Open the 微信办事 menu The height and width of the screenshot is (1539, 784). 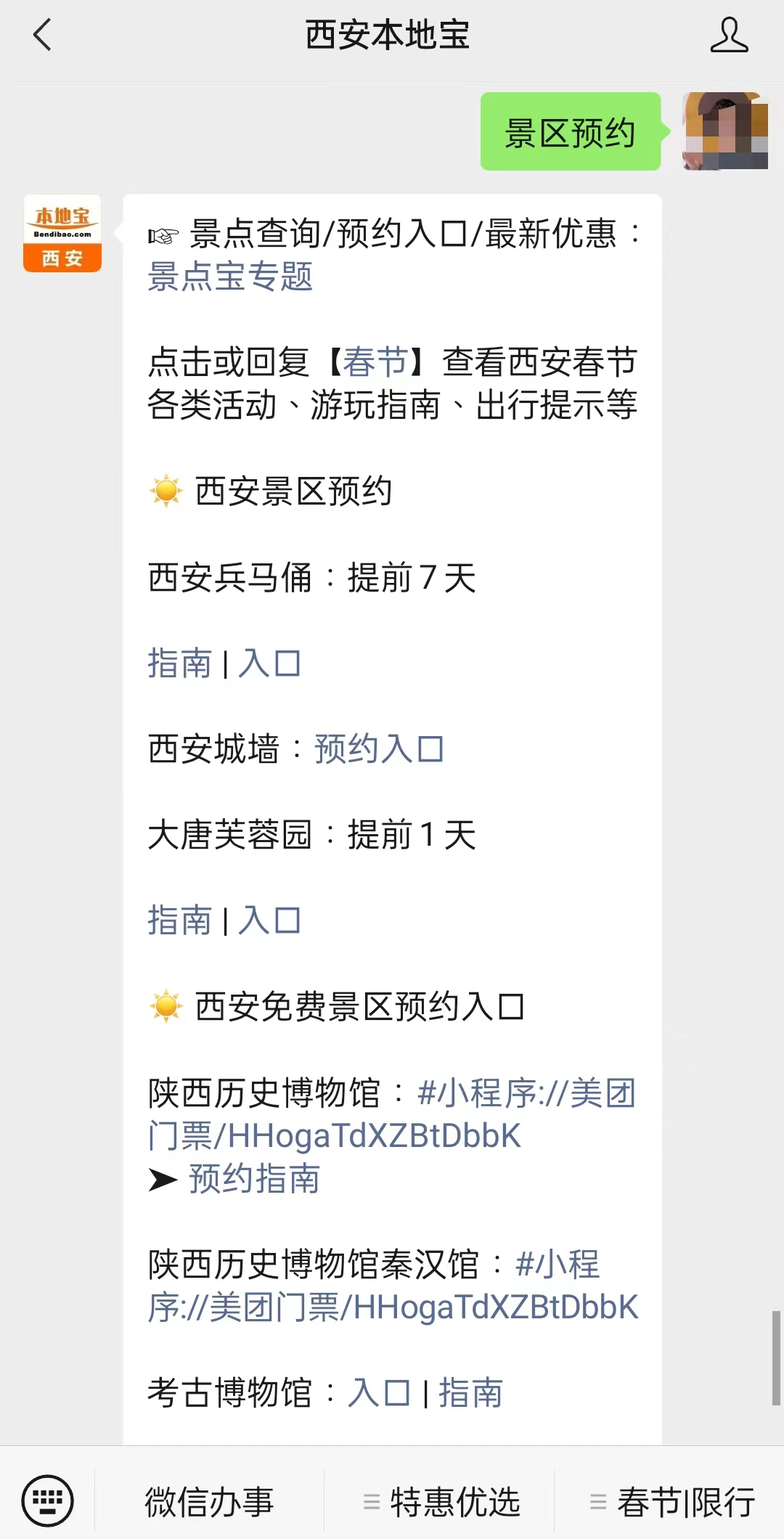(209, 1501)
